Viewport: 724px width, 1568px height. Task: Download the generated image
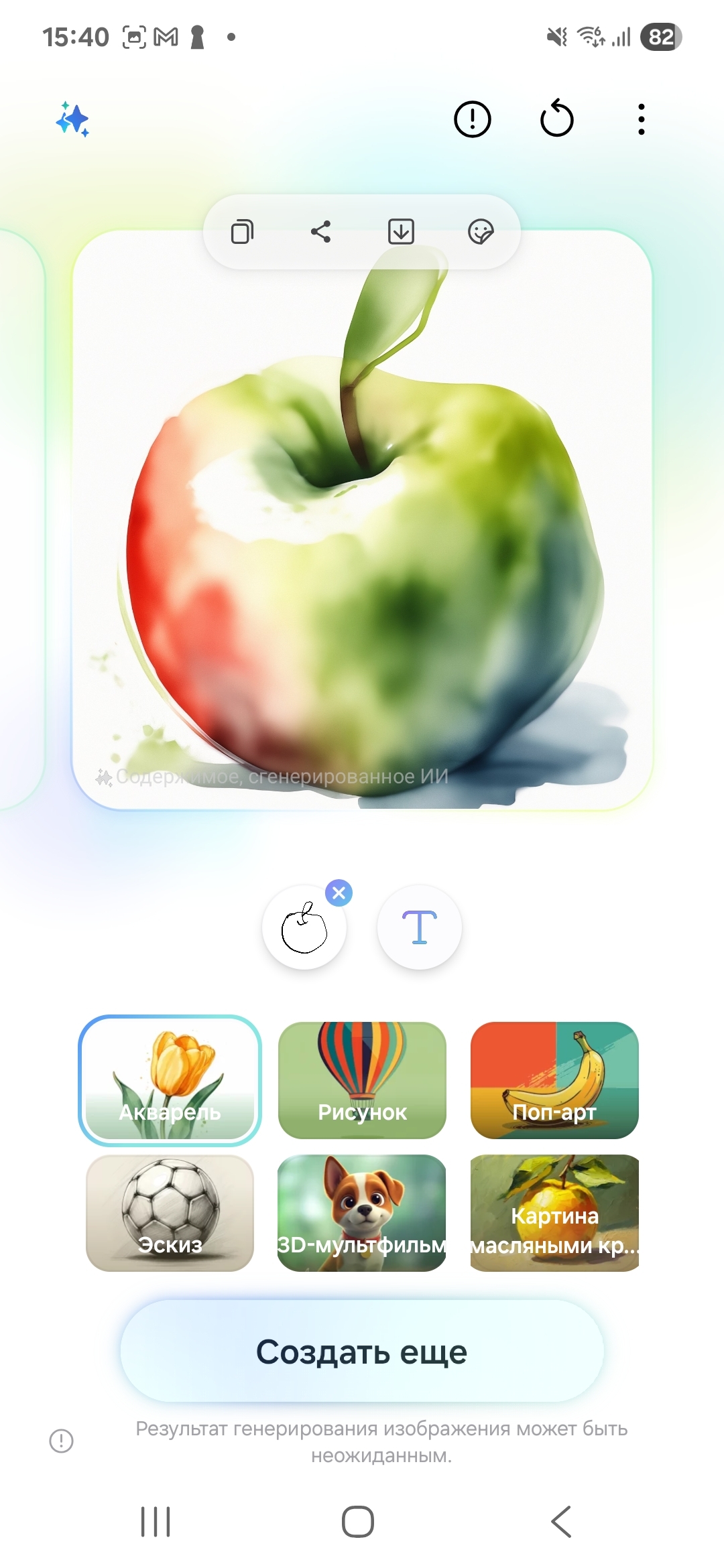click(x=401, y=232)
